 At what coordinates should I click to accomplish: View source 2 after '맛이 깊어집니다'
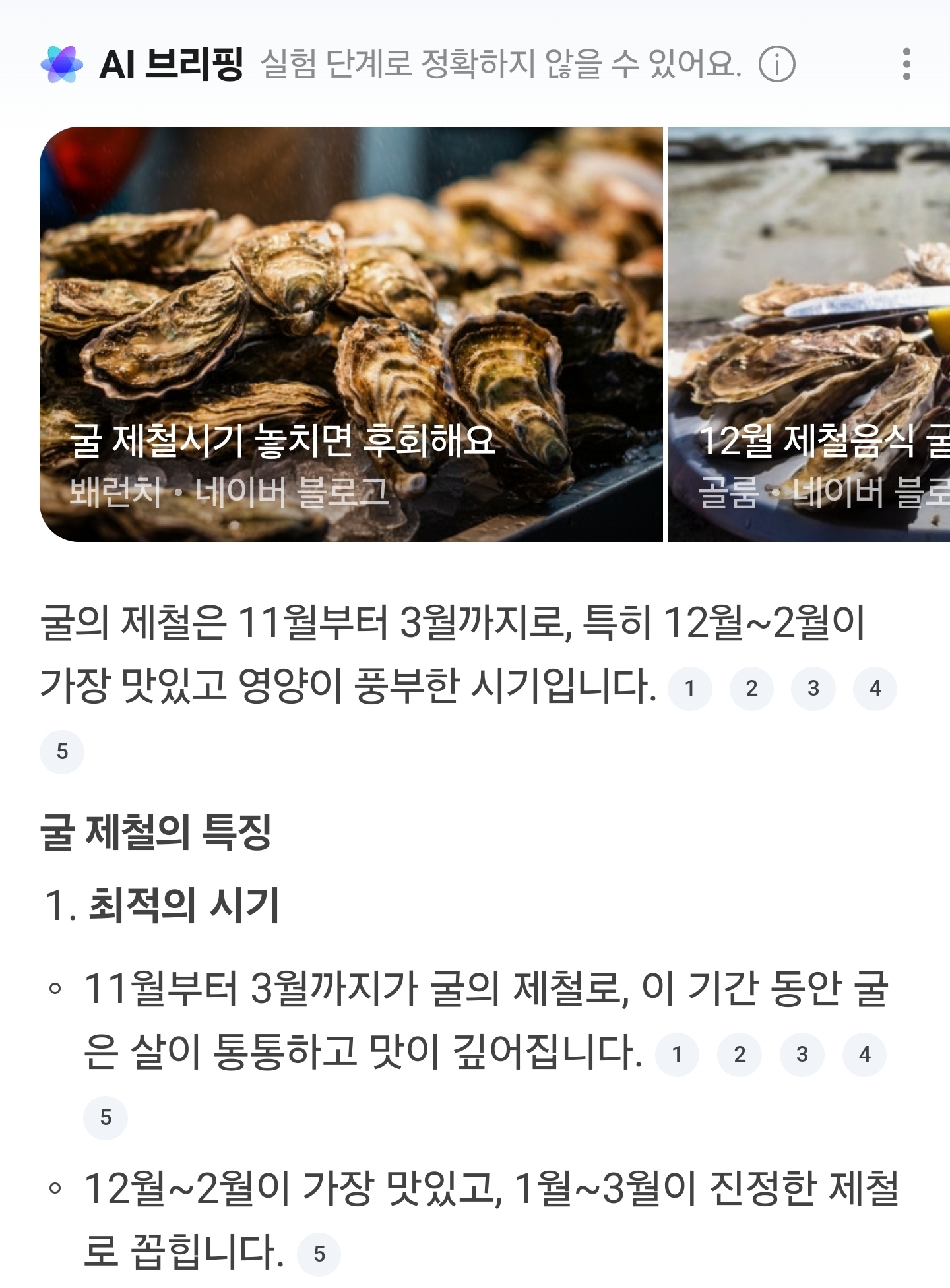(x=740, y=1055)
